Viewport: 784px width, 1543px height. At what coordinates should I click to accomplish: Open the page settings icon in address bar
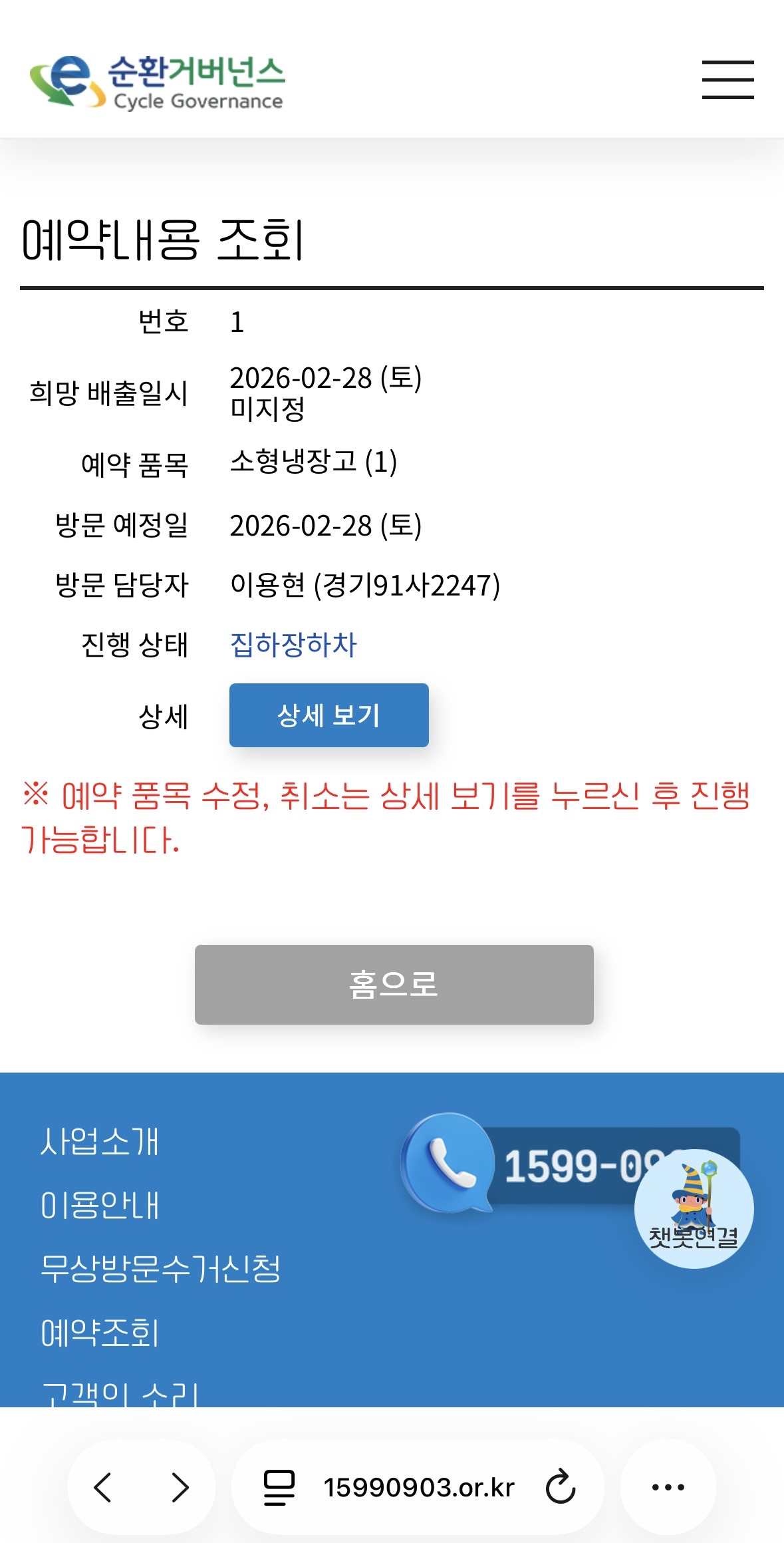(279, 1487)
